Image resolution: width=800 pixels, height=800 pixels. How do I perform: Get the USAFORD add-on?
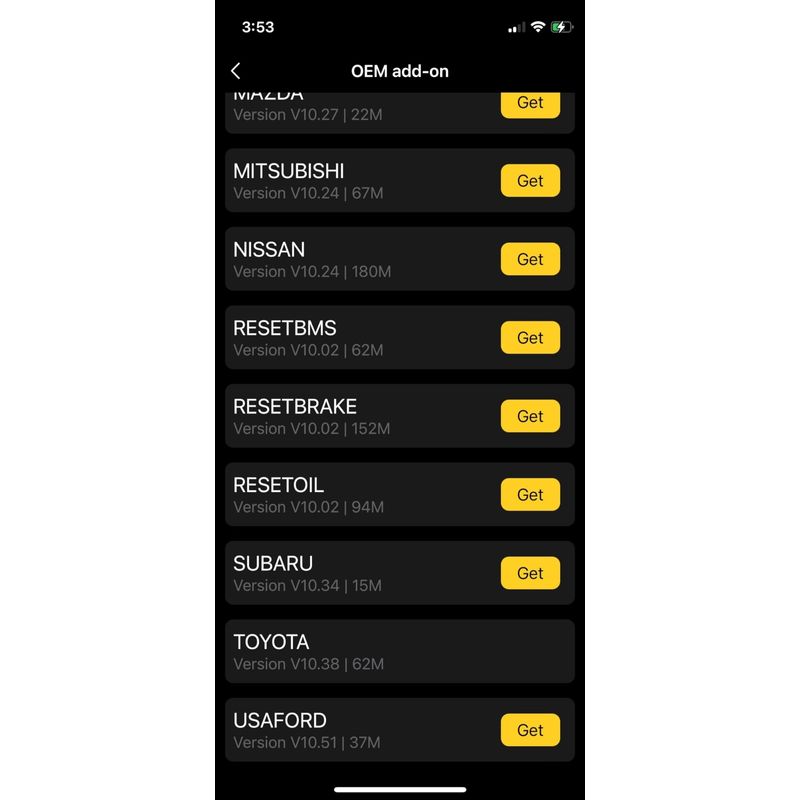pyautogui.click(x=530, y=730)
